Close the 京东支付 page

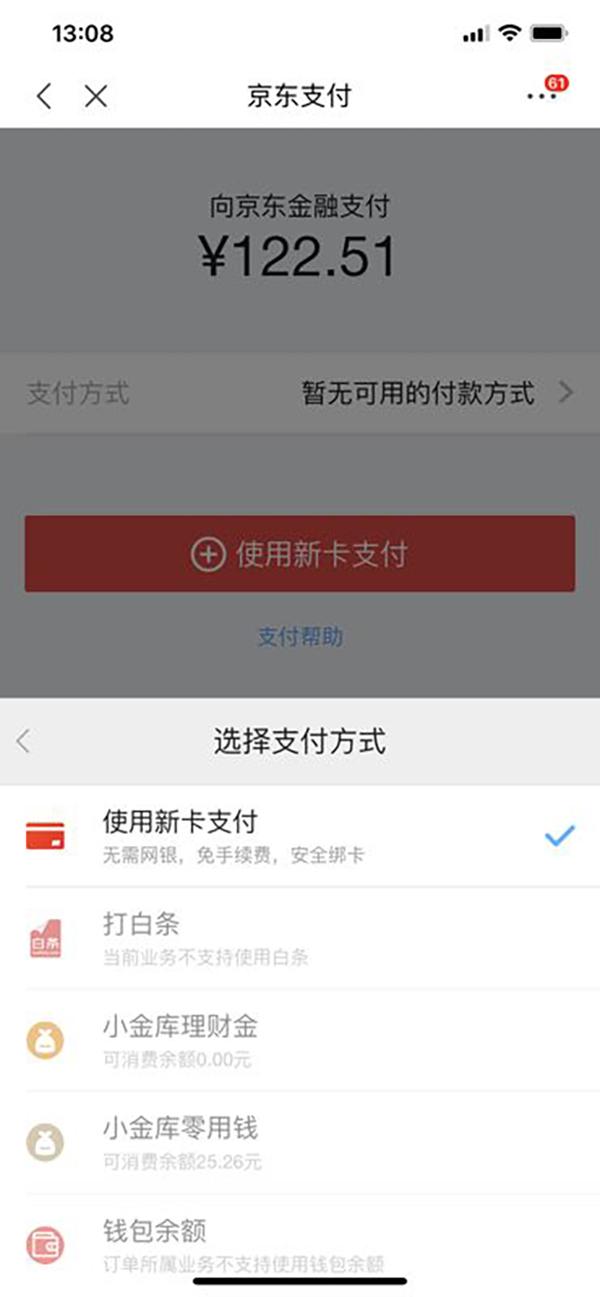pos(96,96)
